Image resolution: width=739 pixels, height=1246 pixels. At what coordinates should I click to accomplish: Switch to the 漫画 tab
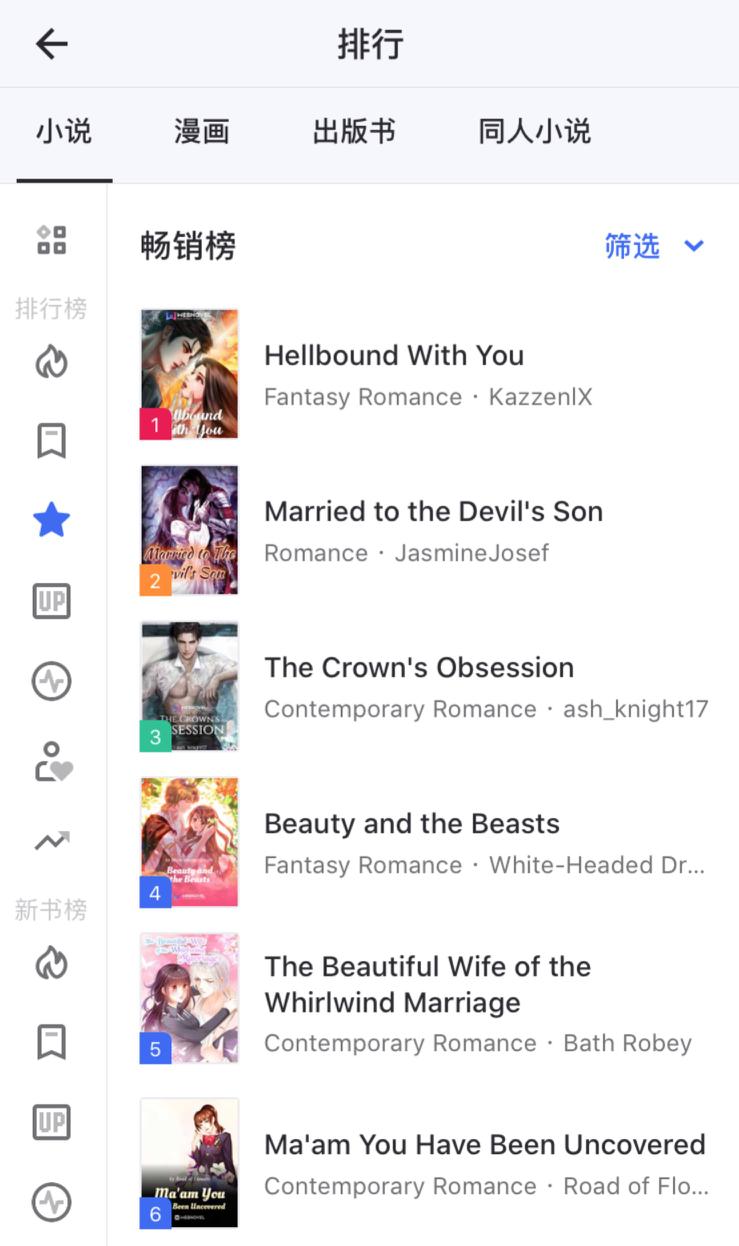coord(202,131)
